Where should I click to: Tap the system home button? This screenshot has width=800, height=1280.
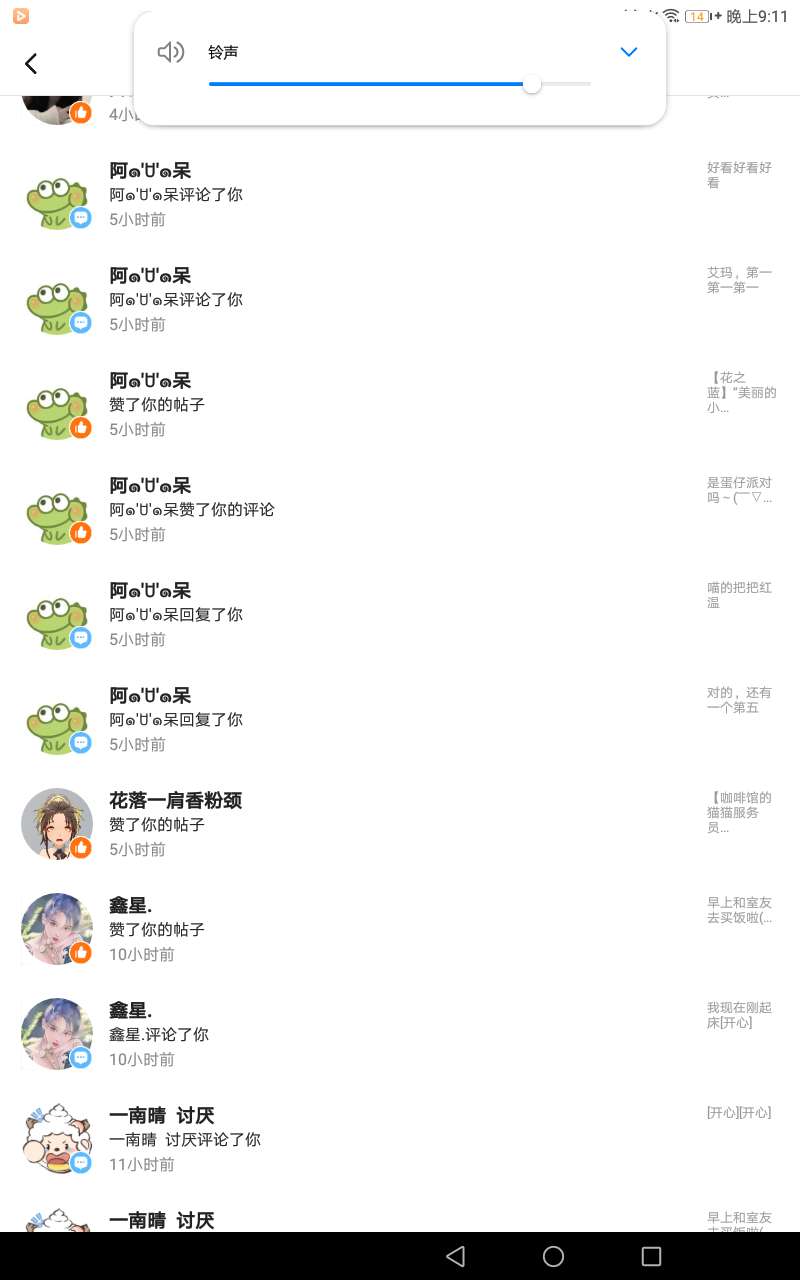tap(553, 1256)
